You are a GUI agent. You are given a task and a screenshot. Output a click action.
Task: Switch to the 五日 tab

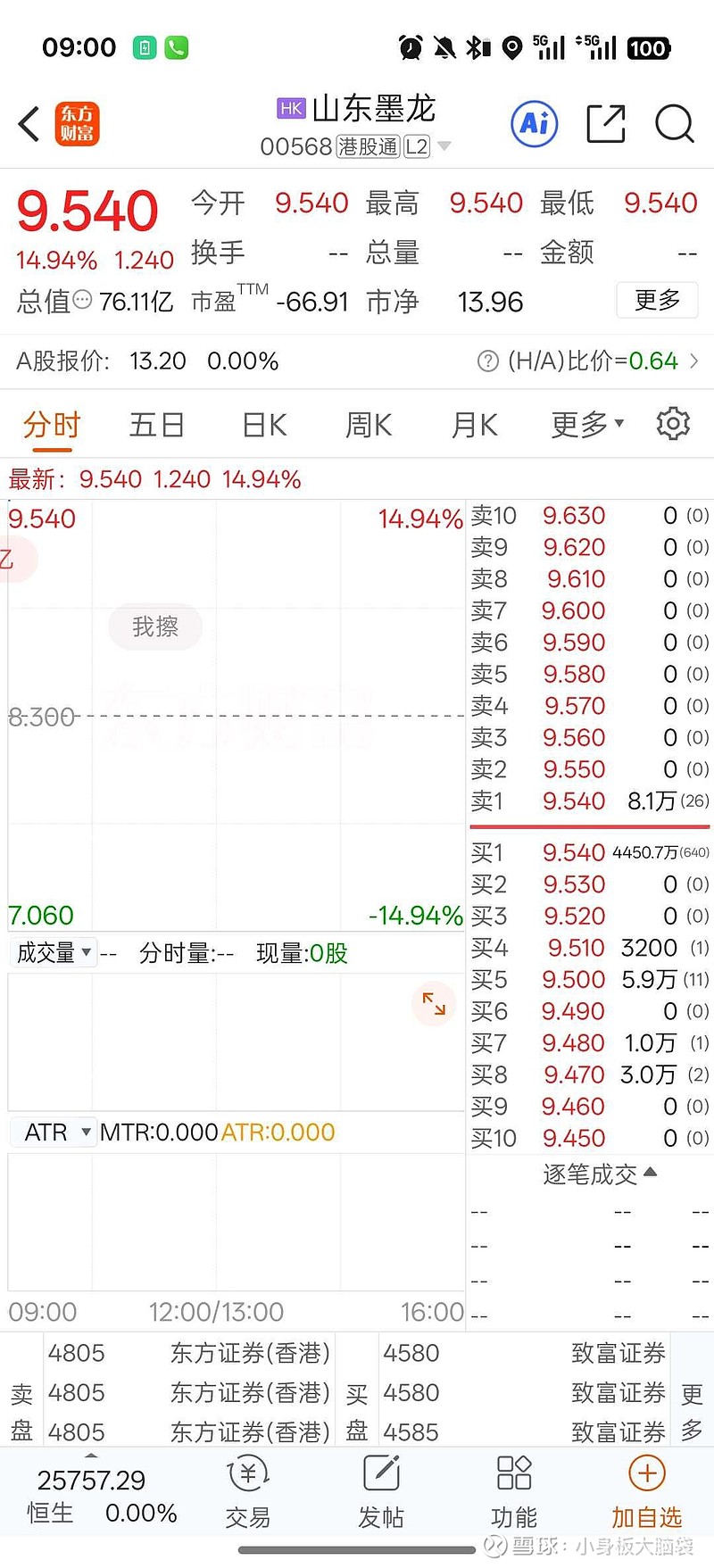156,424
